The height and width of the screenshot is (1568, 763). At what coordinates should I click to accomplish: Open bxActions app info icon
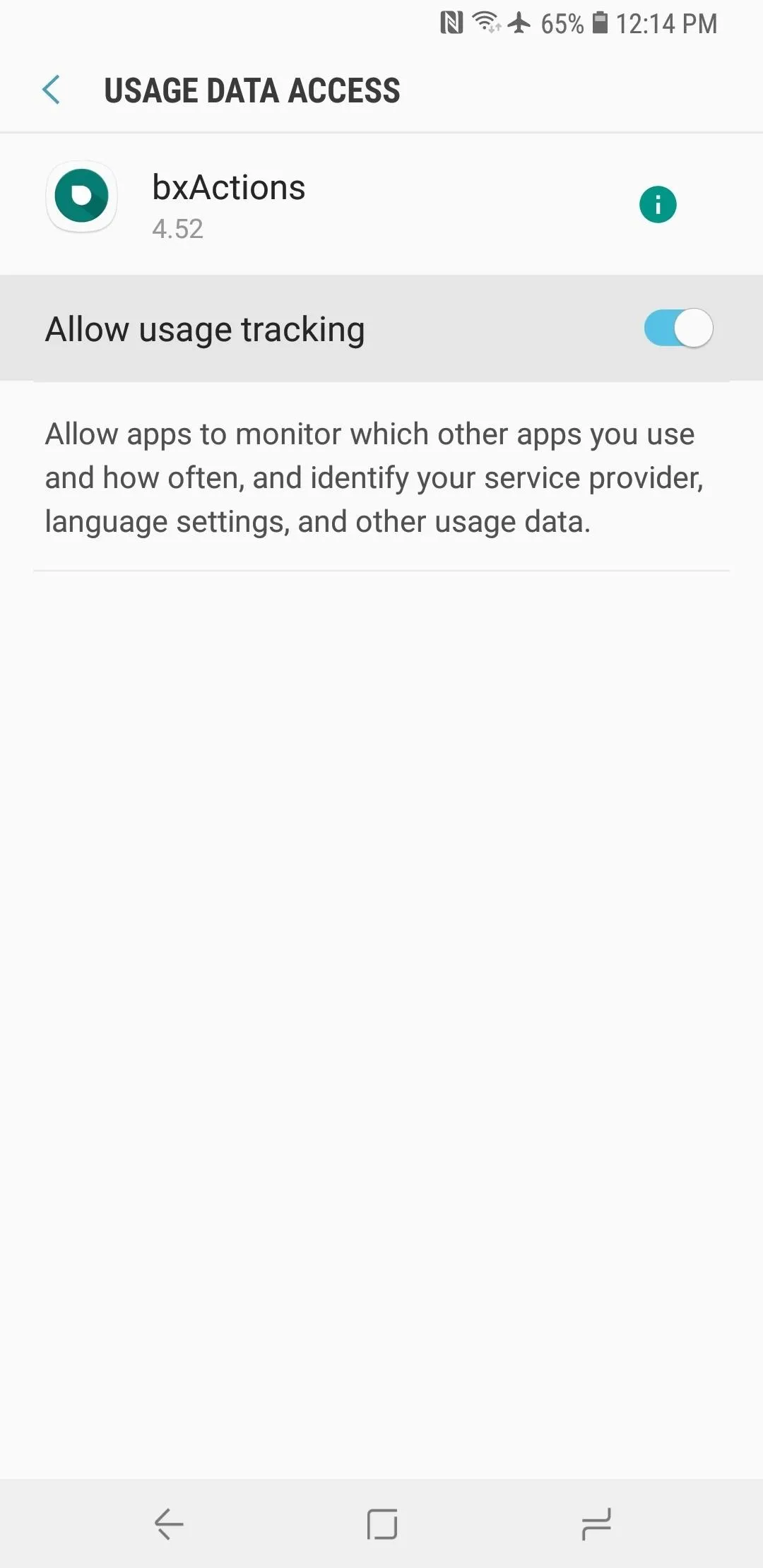[x=658, y=205]
